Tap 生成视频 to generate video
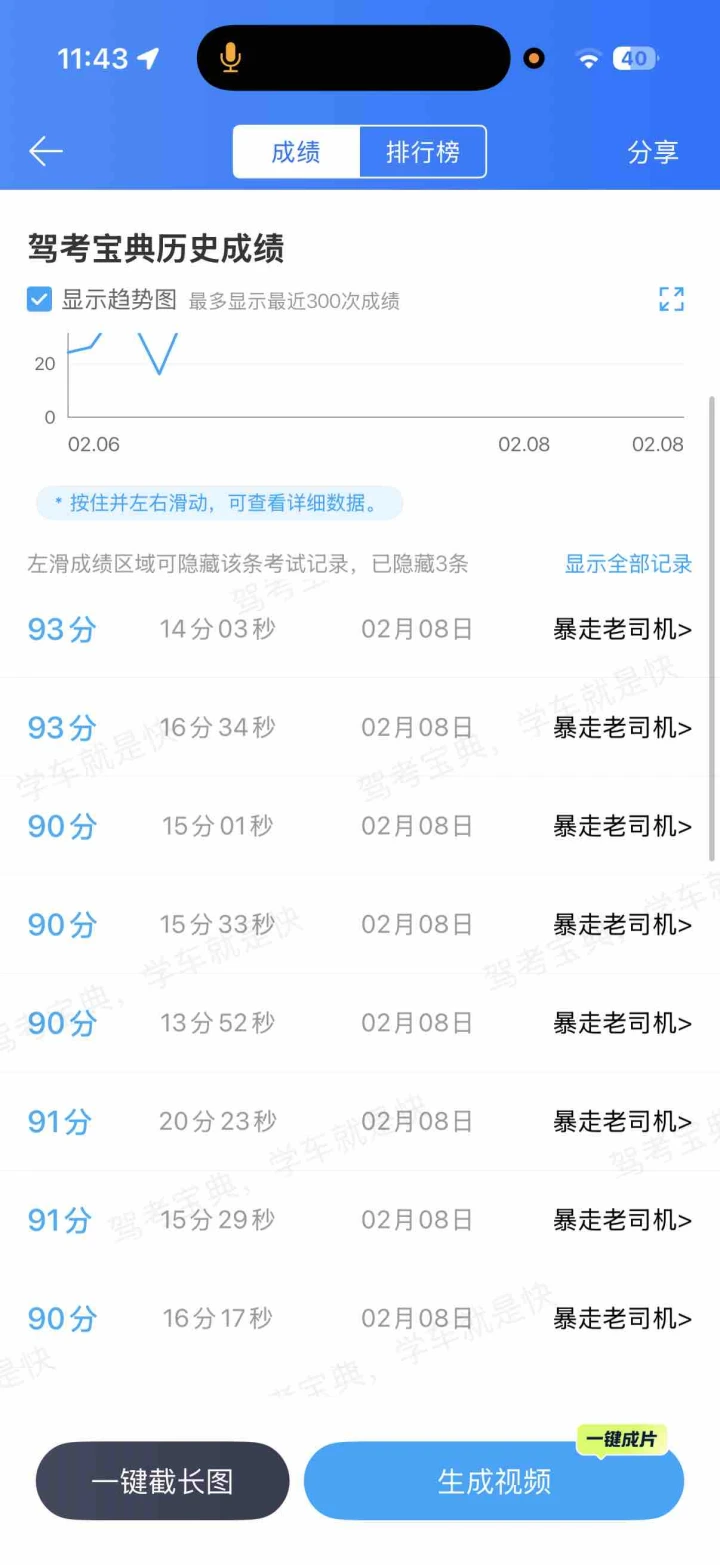This screenshot has width=720, height=1565. pos(494,1481)
